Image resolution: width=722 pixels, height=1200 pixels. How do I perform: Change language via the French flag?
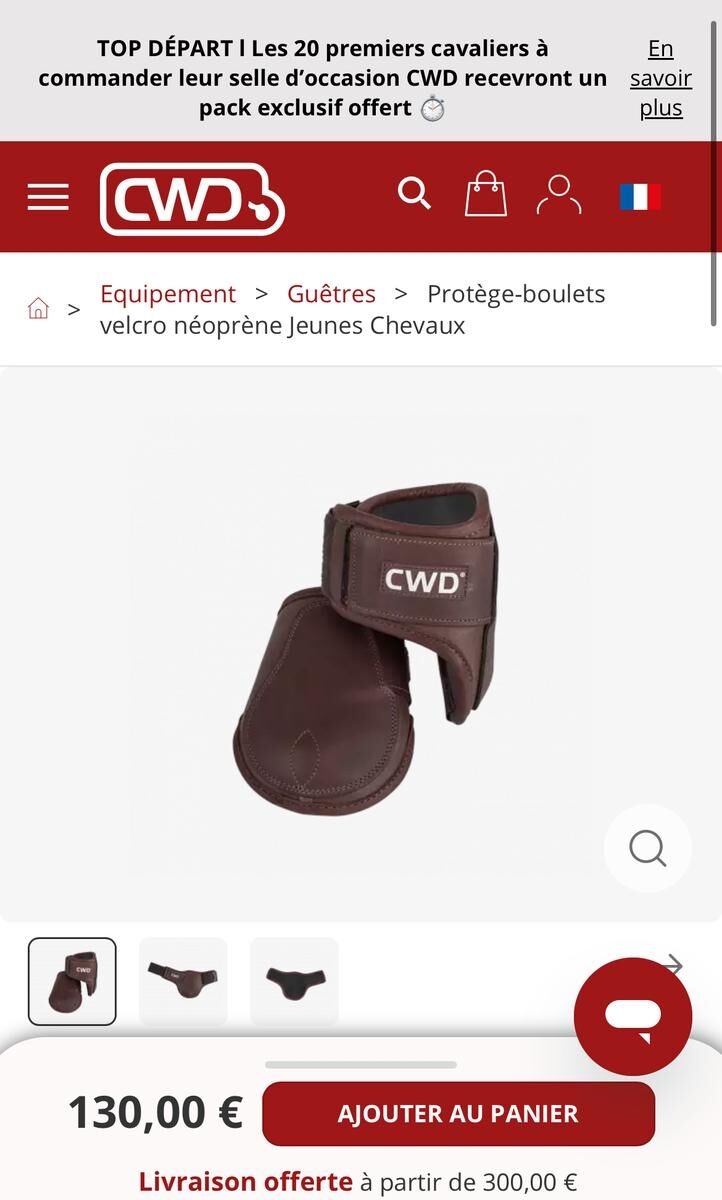click(640, 197)
